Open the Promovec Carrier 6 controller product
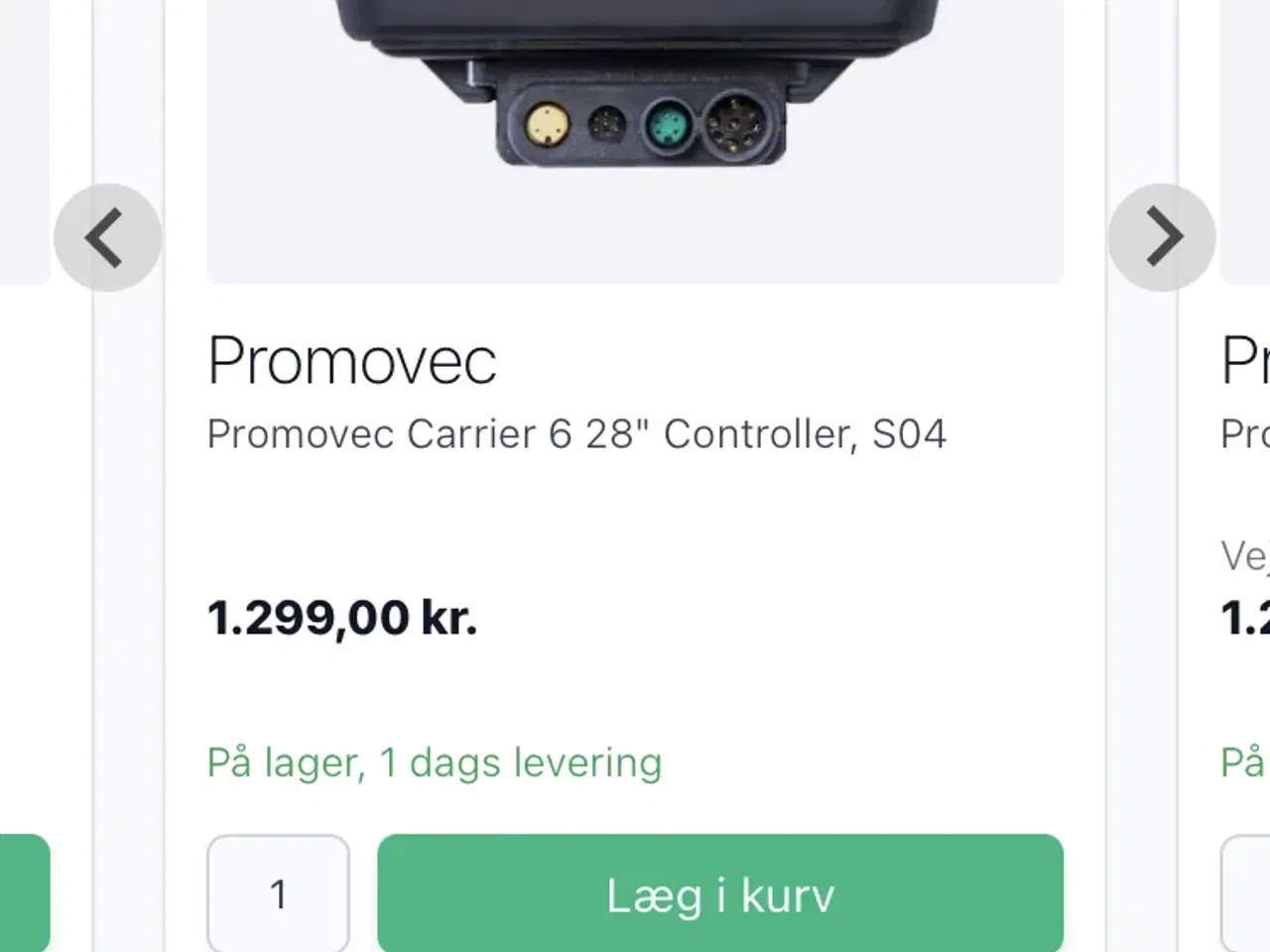The image size is (1270, 952). (x=575, y=434)
